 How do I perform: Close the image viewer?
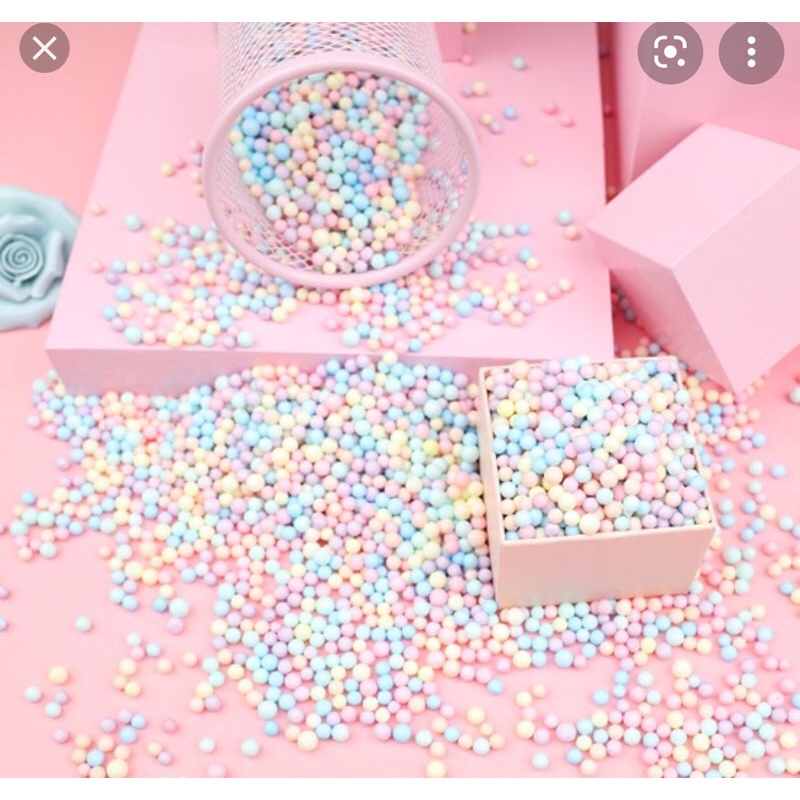[x=44, y=48]
